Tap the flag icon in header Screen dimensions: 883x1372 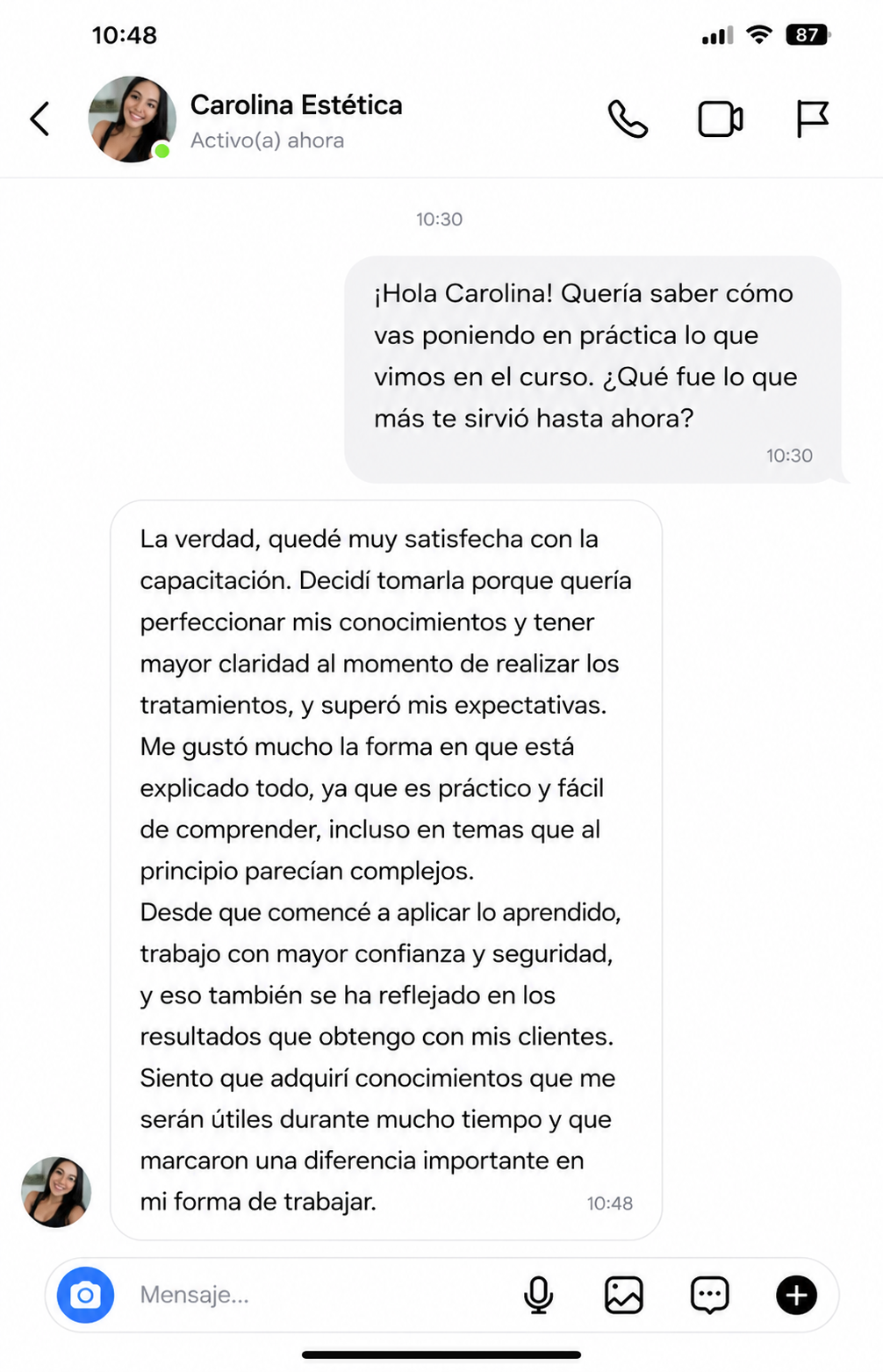click(812, 119)
